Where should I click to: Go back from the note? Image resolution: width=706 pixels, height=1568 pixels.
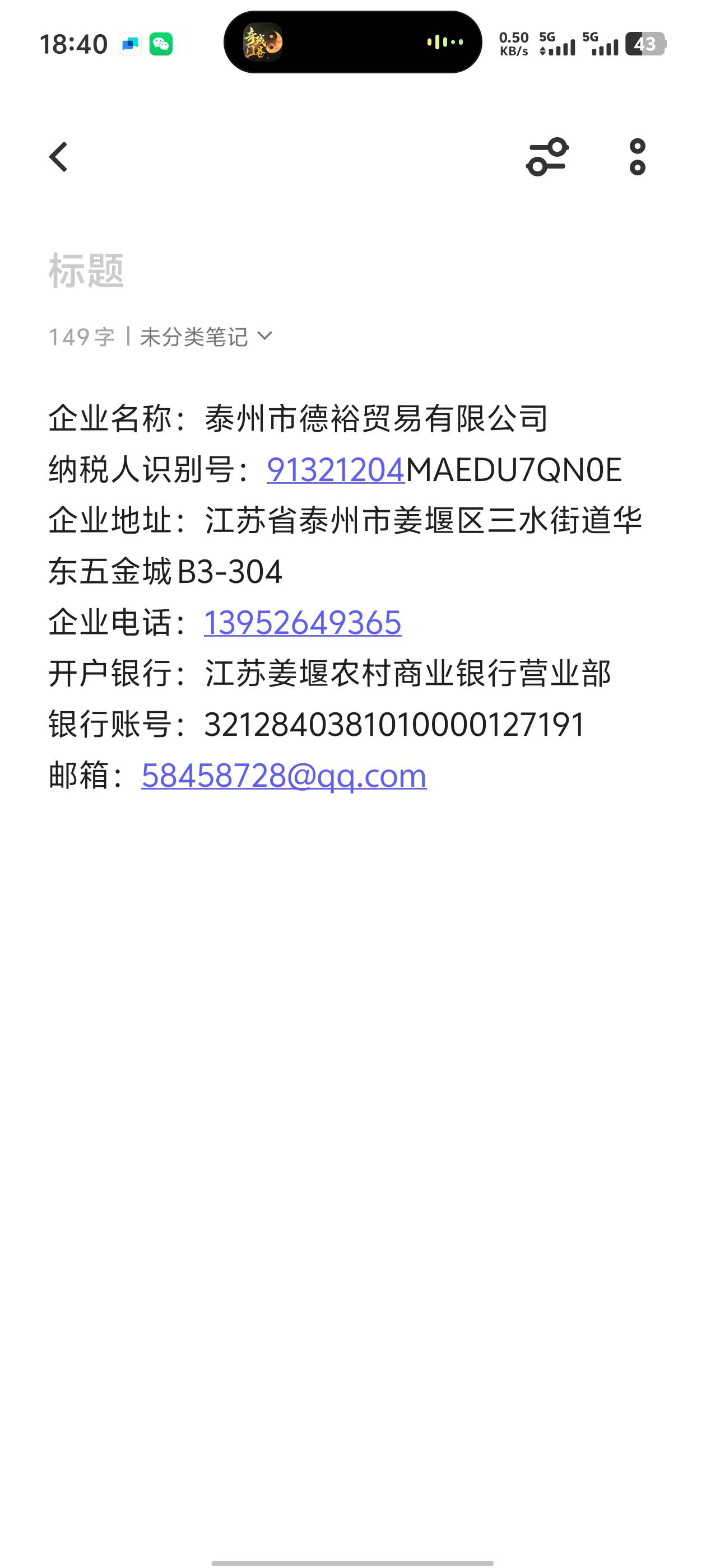tap(58, 157)
